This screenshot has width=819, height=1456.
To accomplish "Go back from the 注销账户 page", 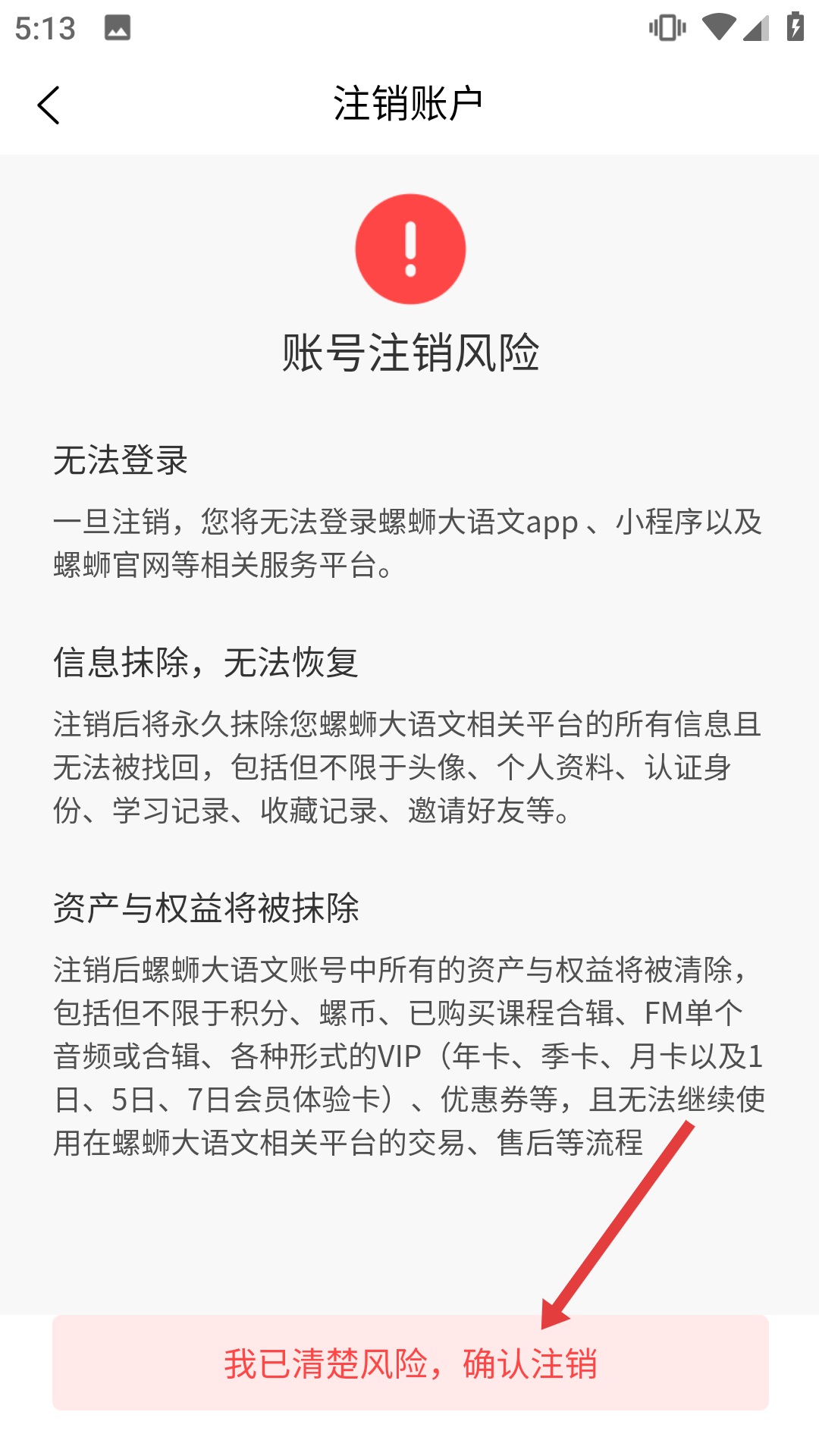I will point(49,105).
